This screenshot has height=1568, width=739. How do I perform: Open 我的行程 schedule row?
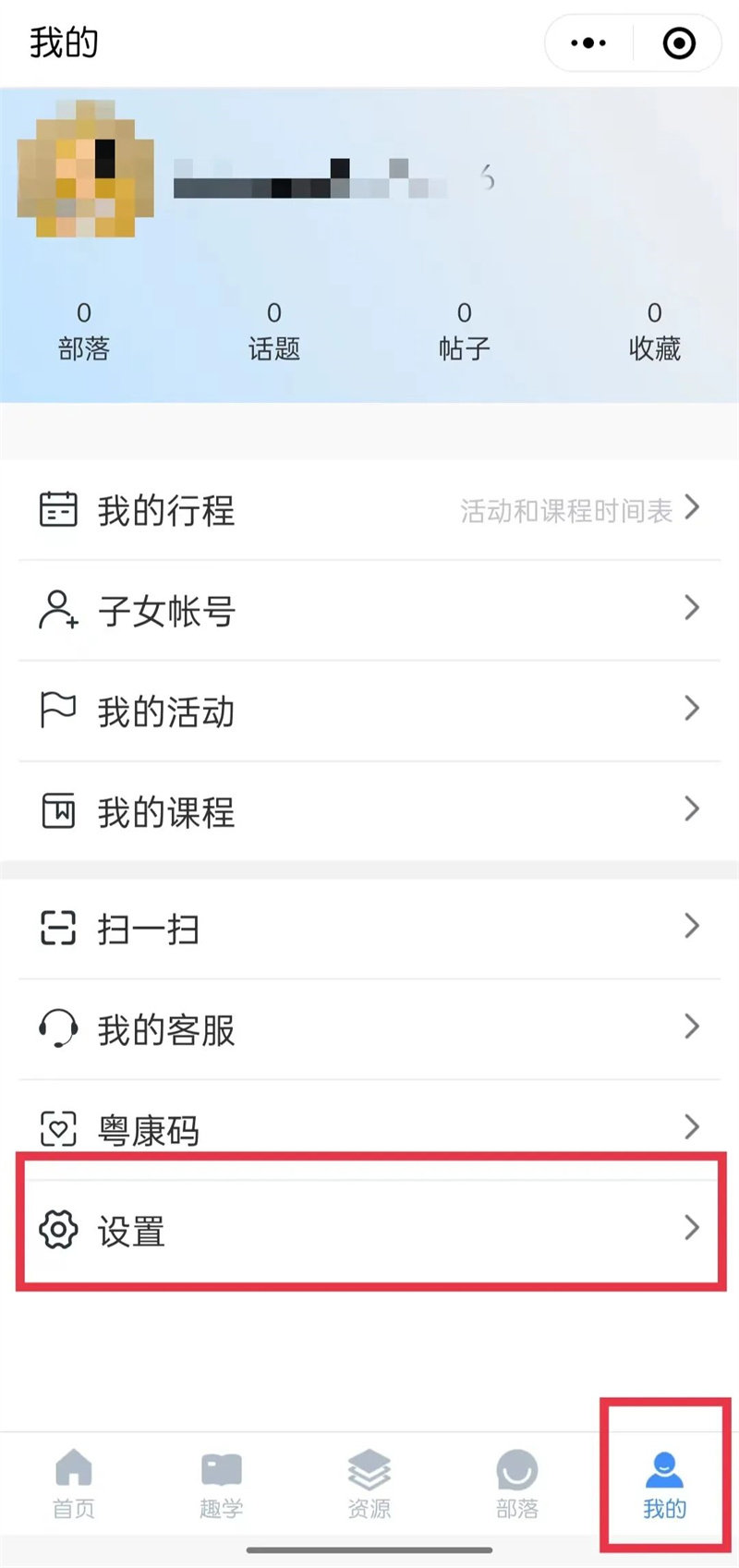click(x=369, y=510)
